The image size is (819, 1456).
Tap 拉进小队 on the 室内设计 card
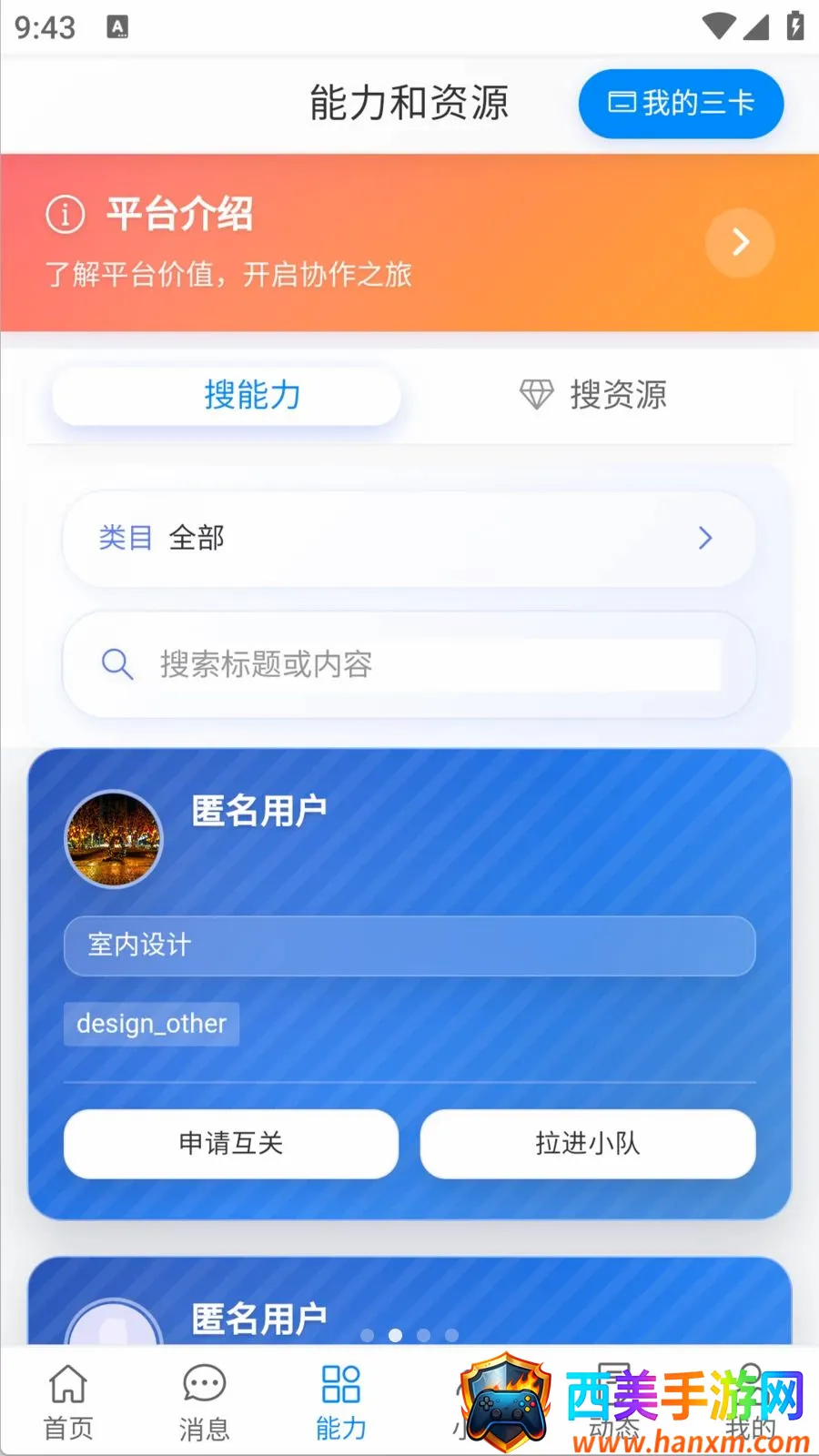point(588,1143)
